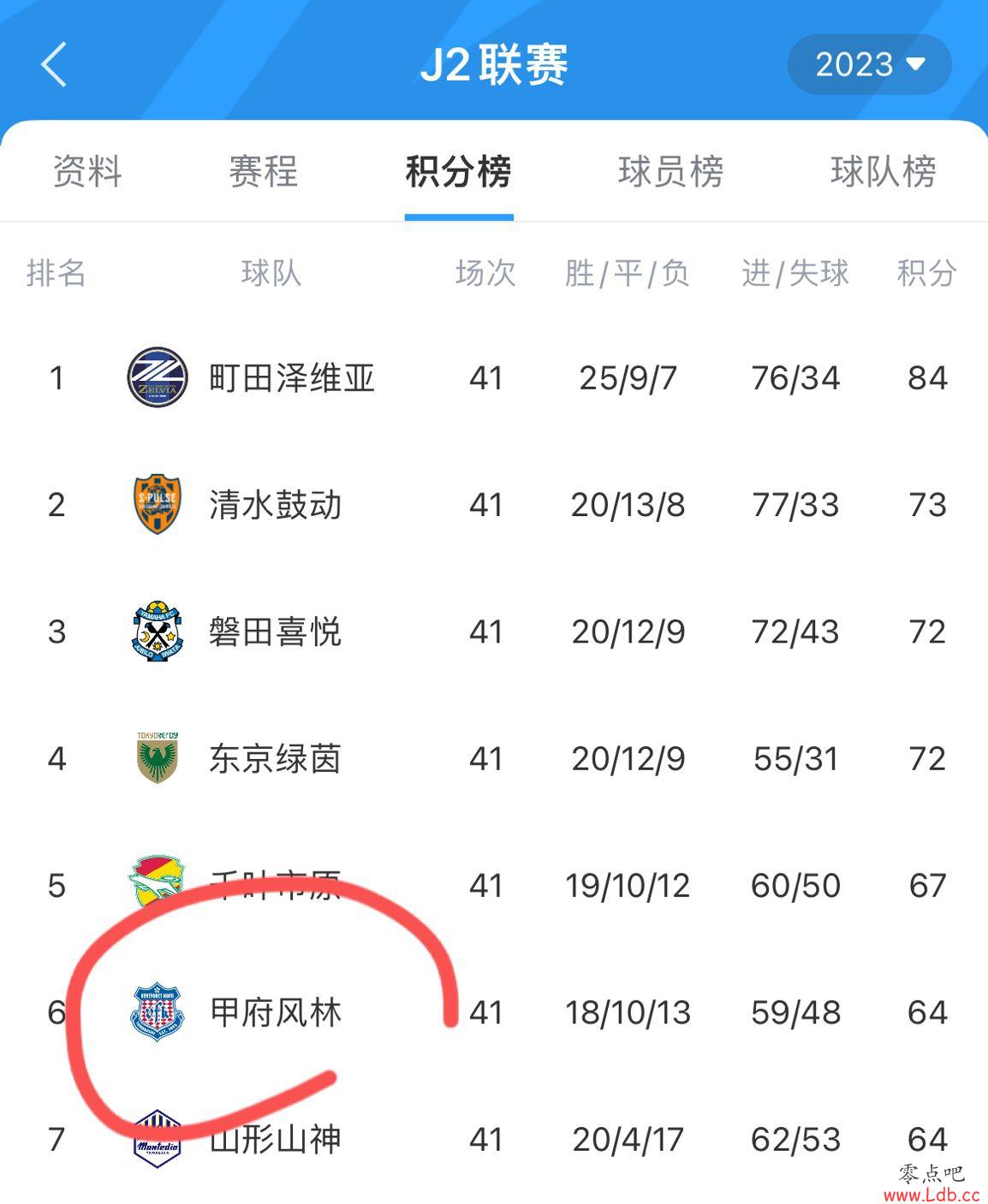The image size is (988, 1204).
Task: Open team 甲府风林 row
Action: 275,1013
